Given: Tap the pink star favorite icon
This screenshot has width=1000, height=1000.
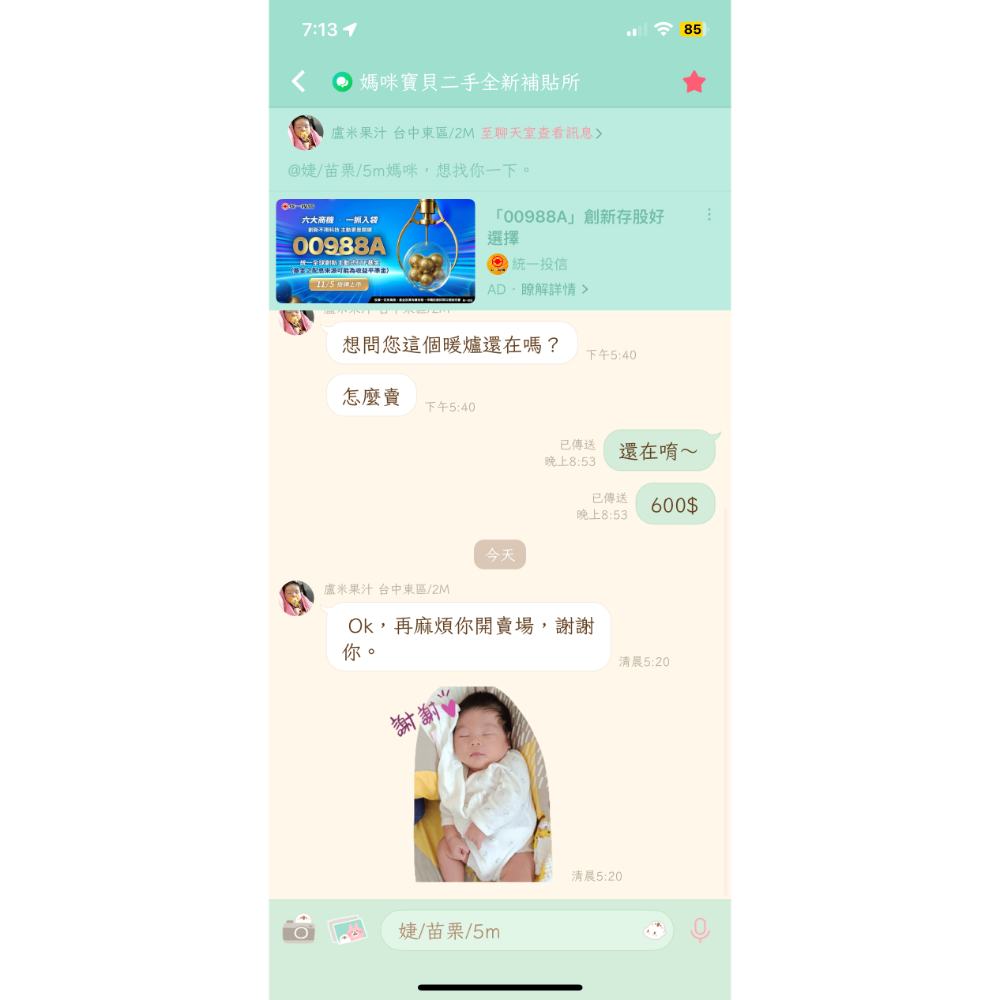Looking at the screenshot, I should pos(694,82).
